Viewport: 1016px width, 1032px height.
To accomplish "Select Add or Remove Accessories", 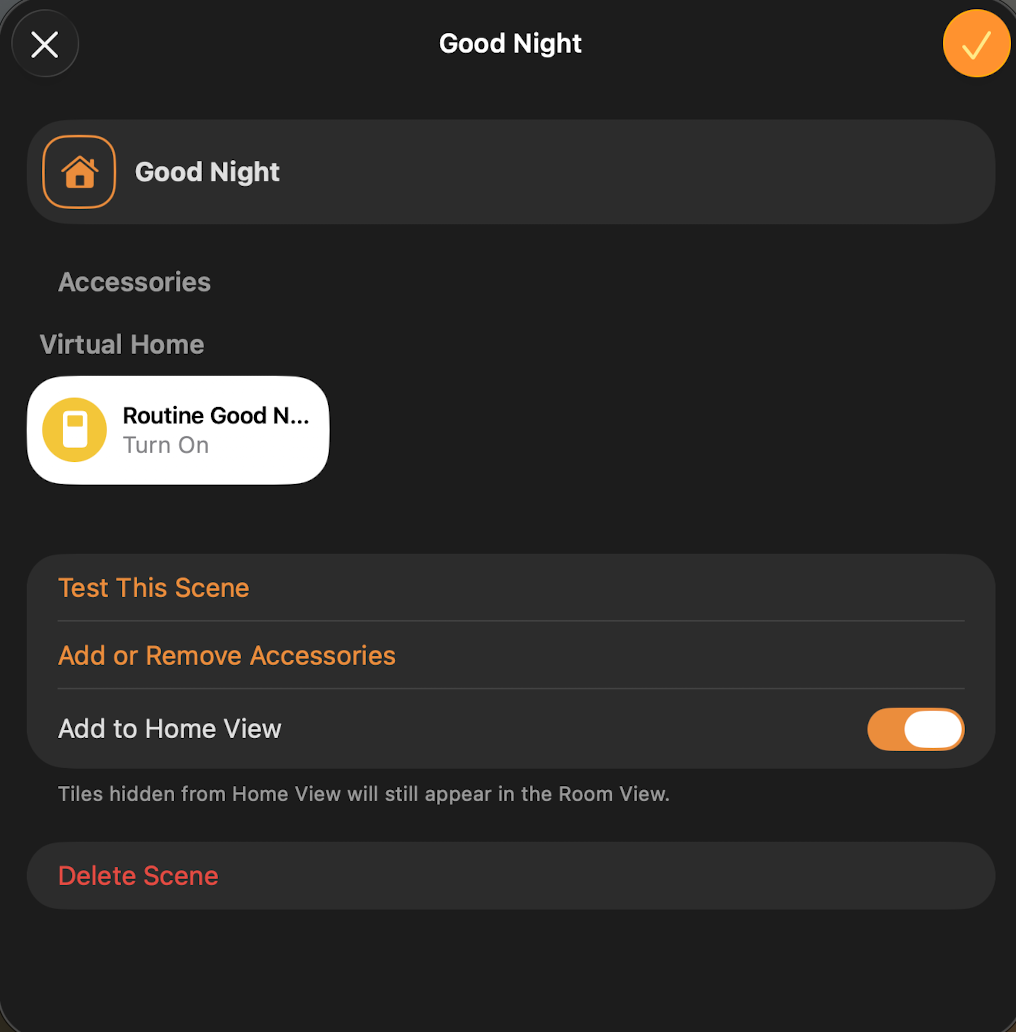I will point(227,656).
